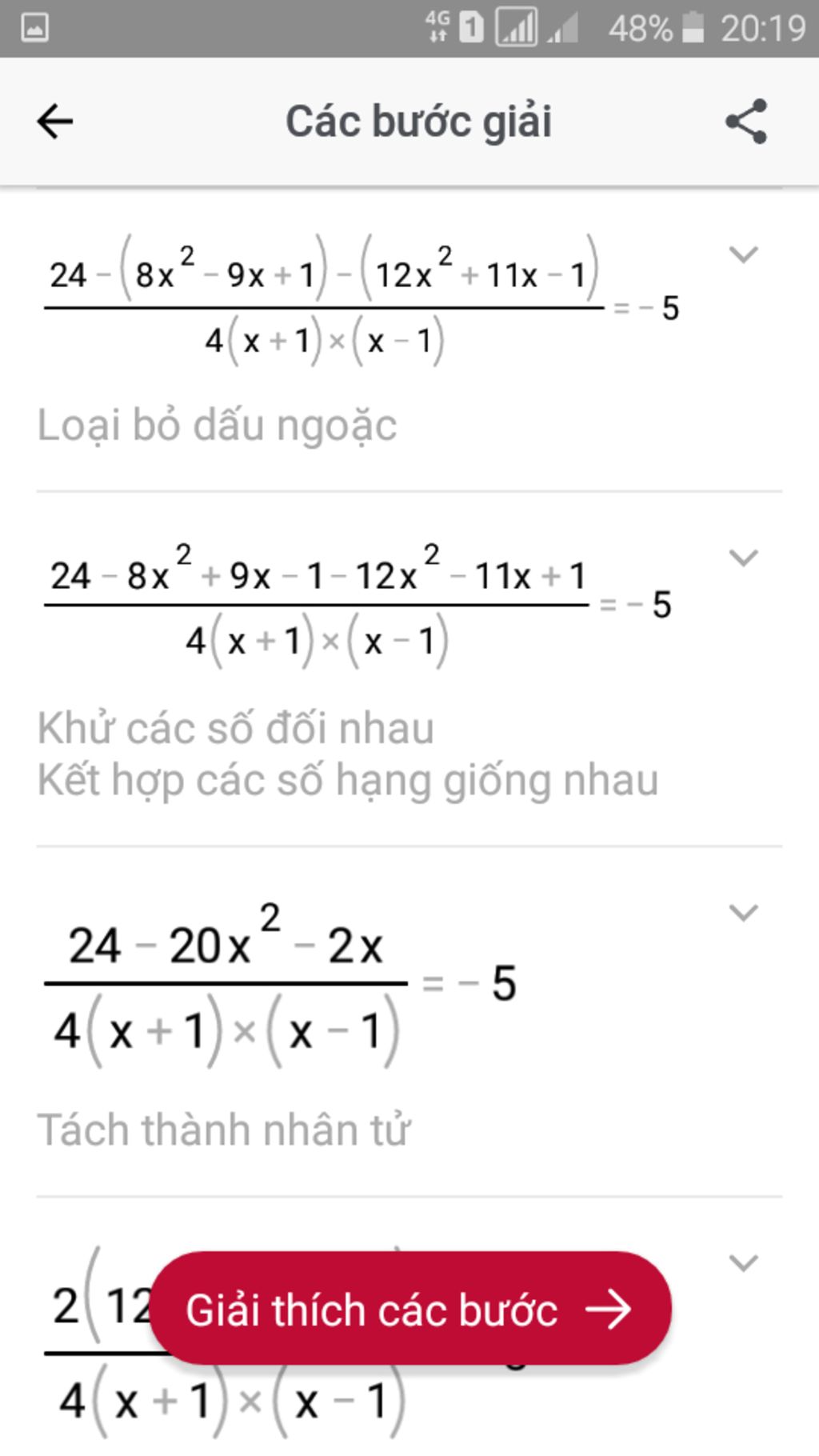Expand the 'Khử các số đối nhau' step

point(743,558)
